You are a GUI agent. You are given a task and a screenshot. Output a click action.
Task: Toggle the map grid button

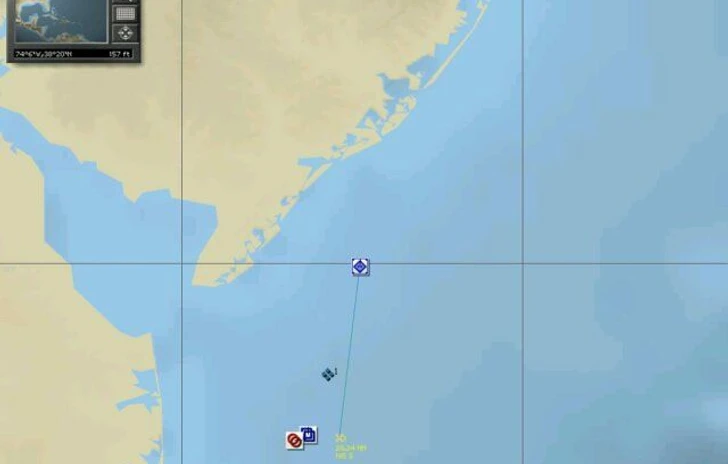[x=125, y=13]
